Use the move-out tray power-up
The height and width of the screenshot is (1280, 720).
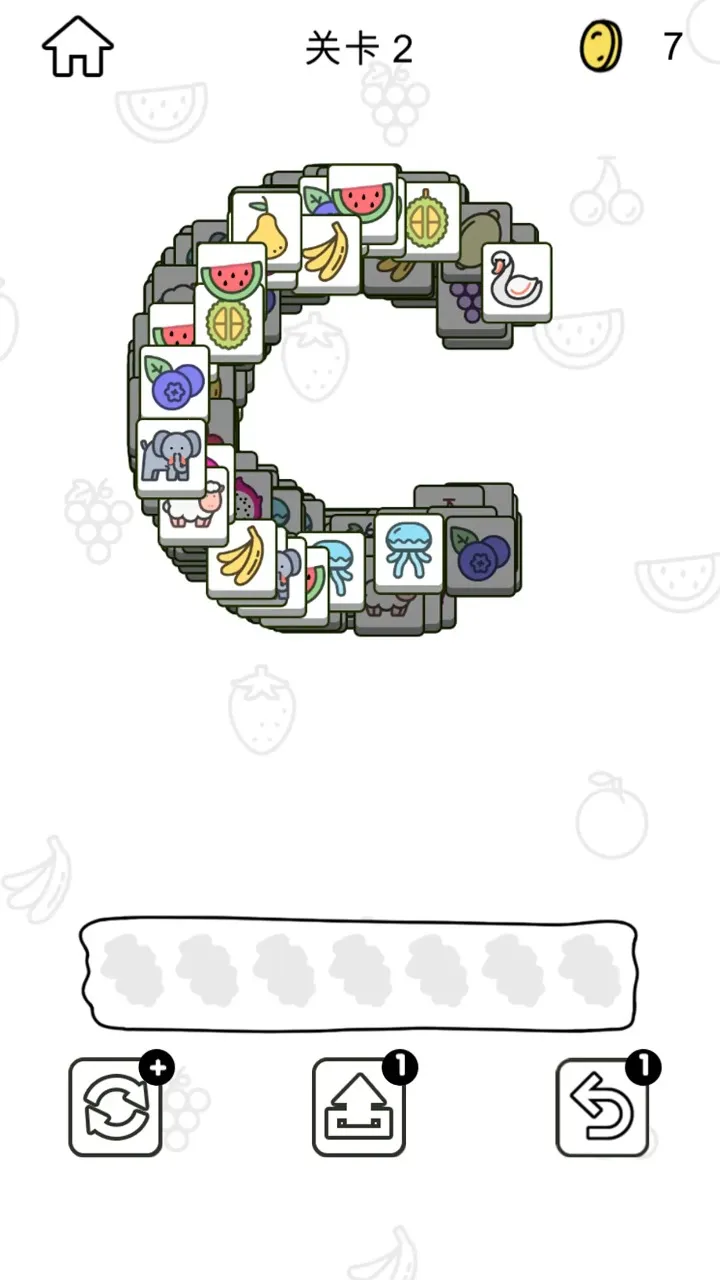point(359,1107)
